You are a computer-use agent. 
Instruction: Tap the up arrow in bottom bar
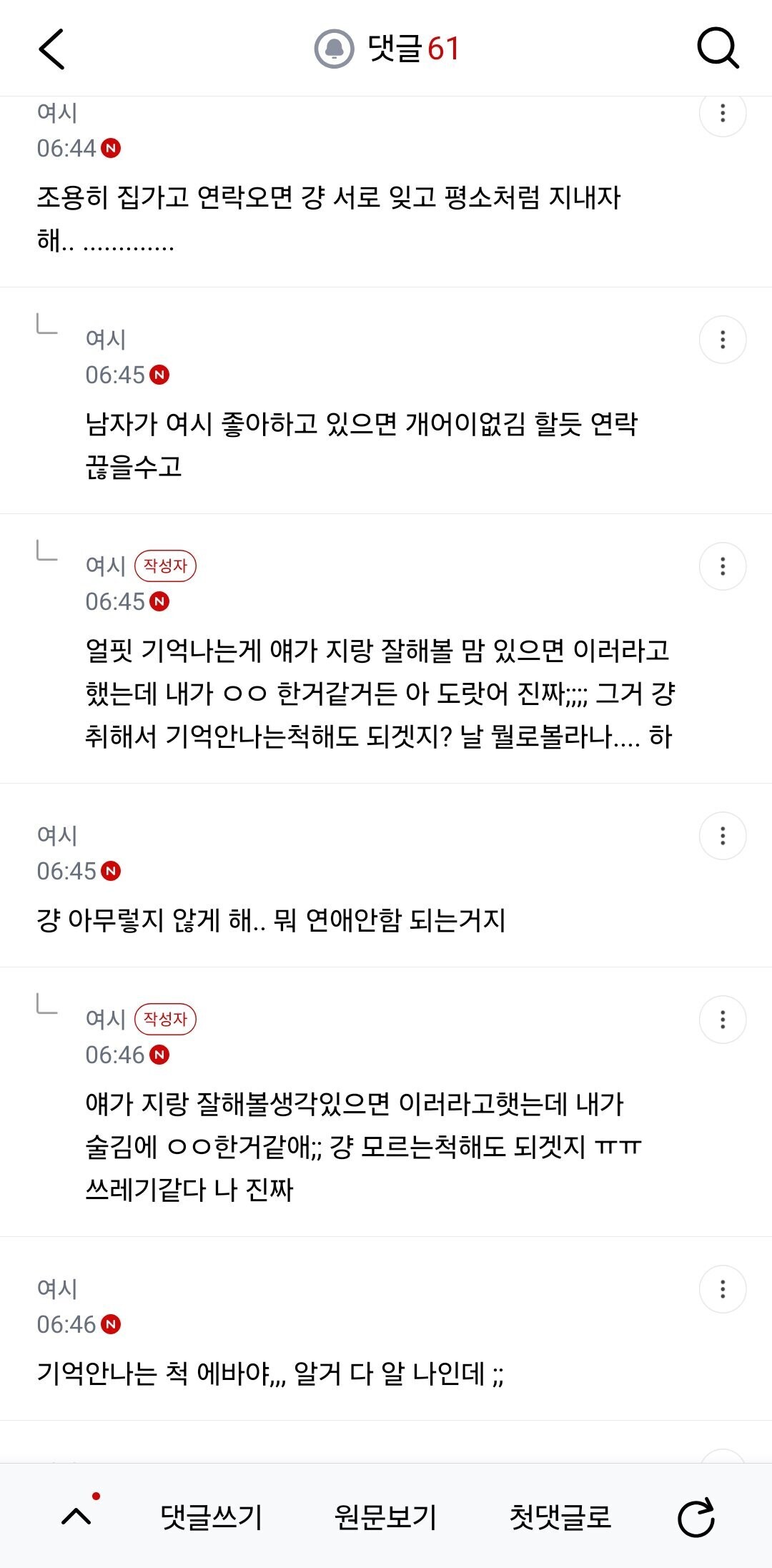77,1515
